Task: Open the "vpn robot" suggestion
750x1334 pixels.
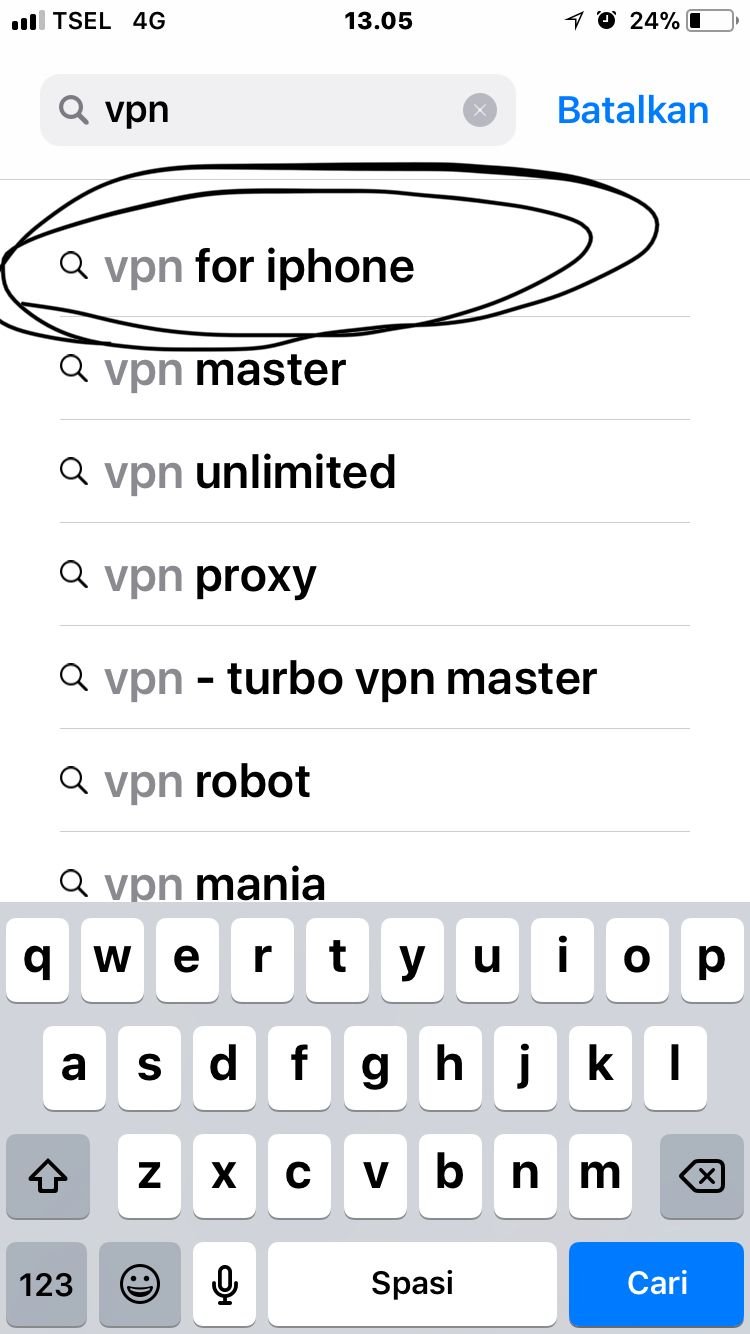Action: 375,781
